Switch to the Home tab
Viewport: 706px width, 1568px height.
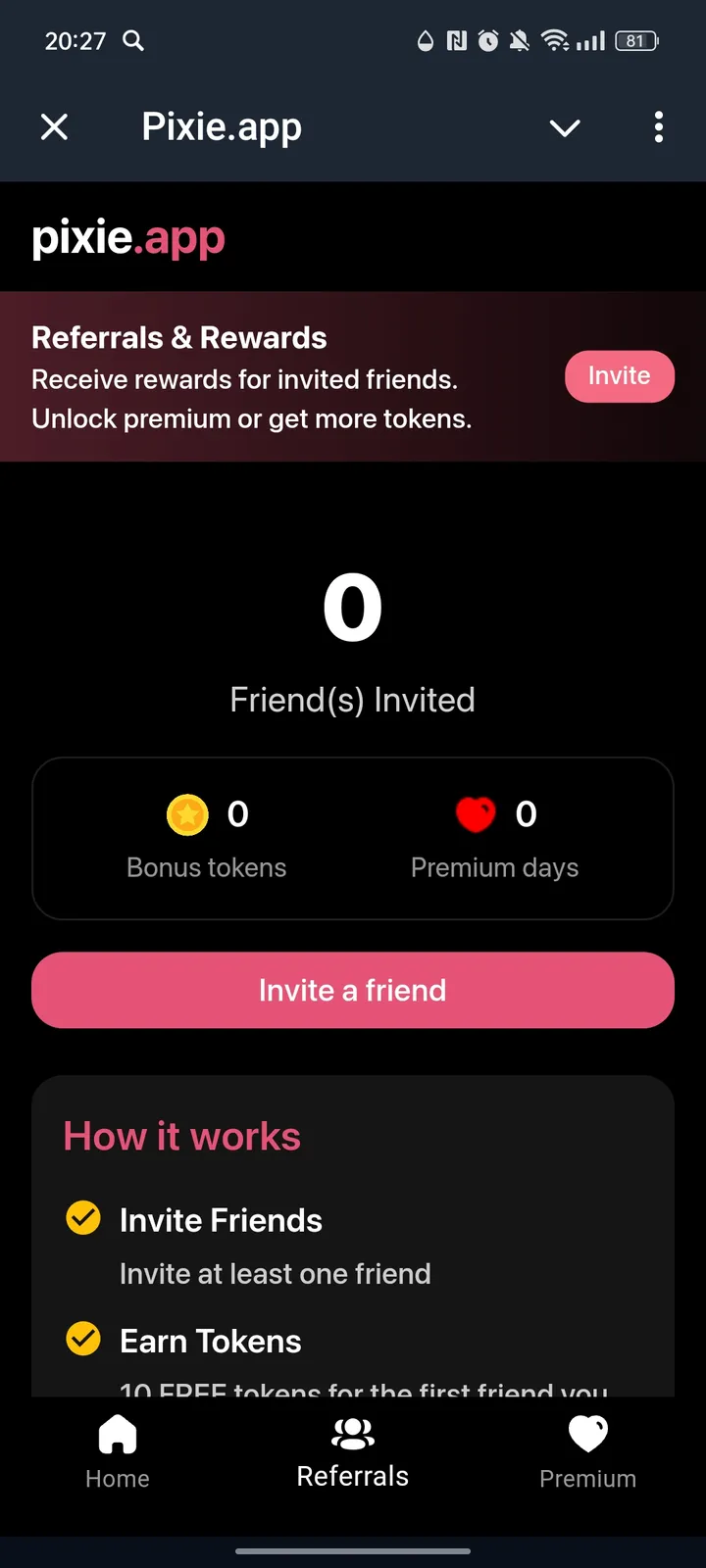pos(117,1450)
